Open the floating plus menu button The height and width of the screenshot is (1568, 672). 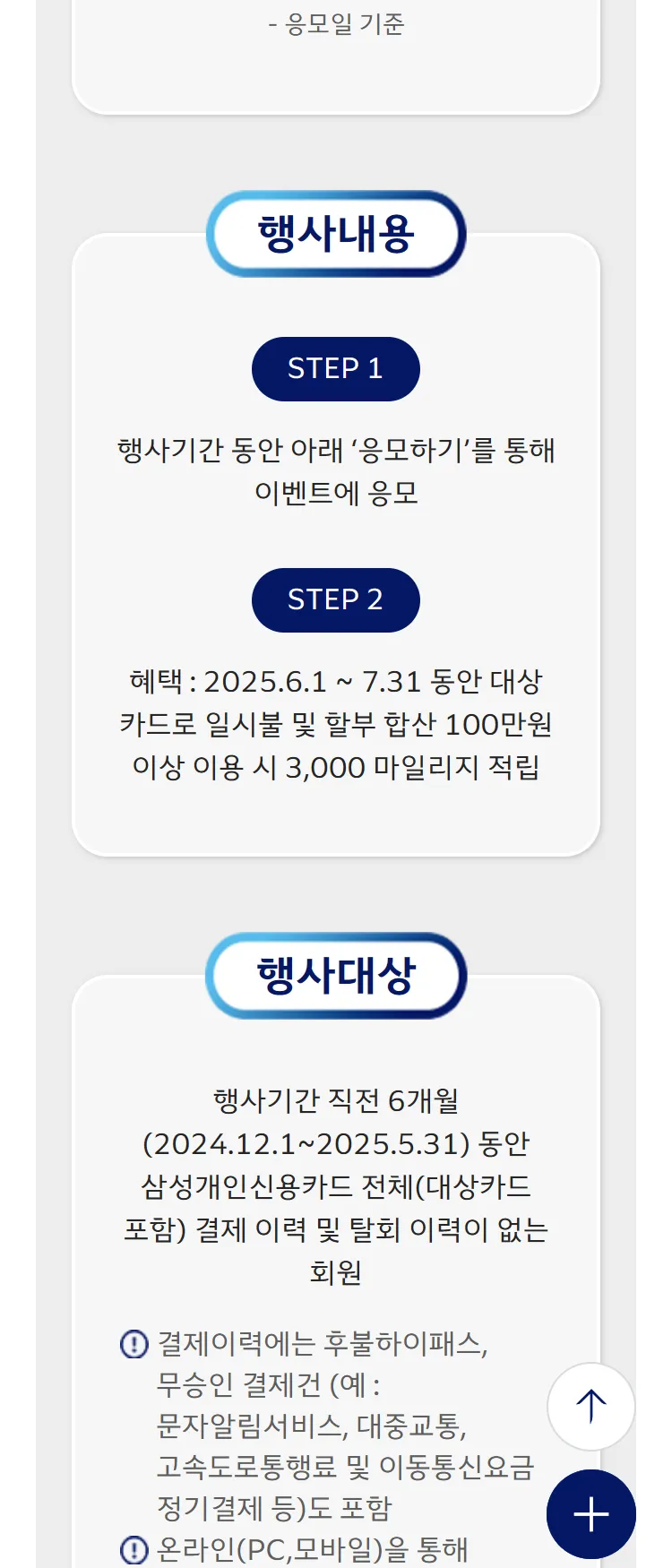(590, 1514)
